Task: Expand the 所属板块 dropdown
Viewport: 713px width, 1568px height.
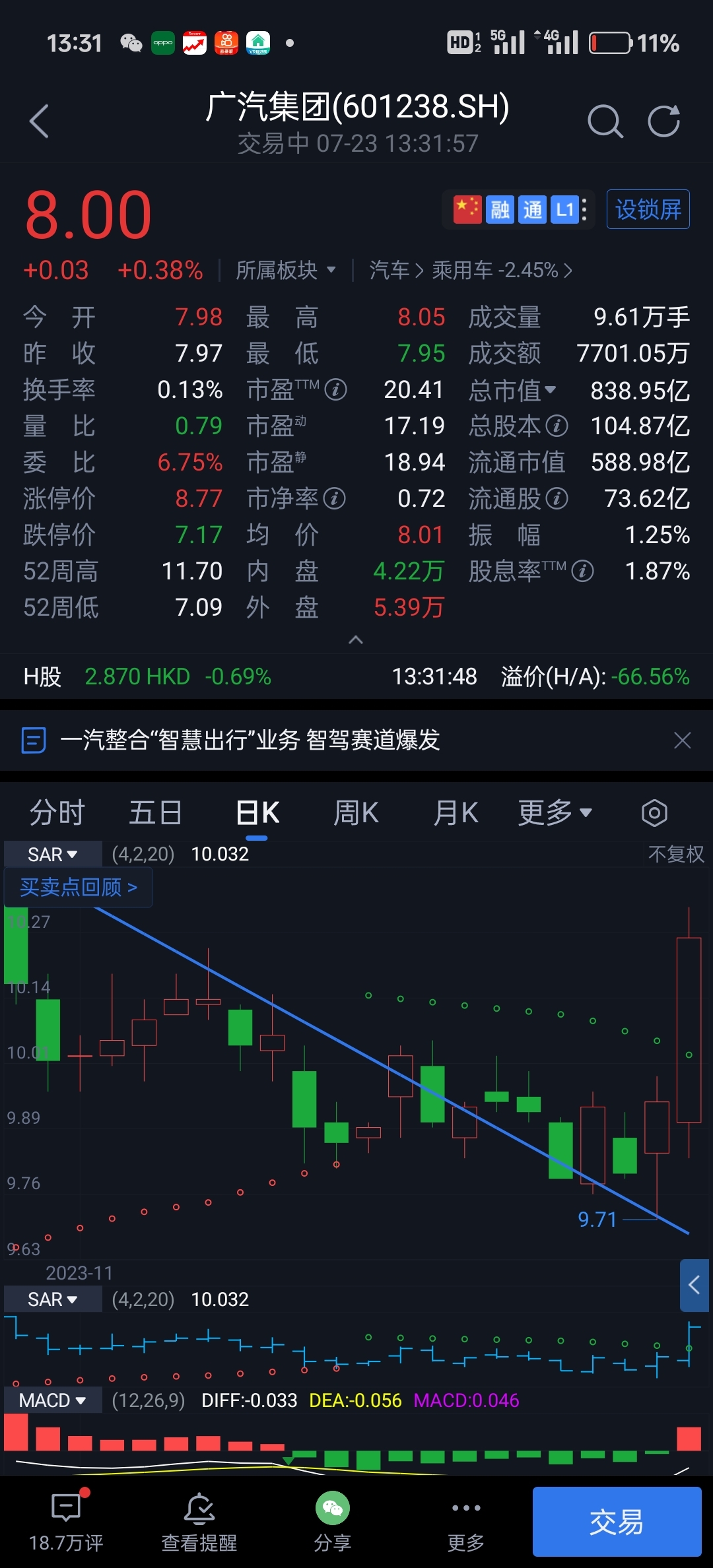Action: pos(286,270)
